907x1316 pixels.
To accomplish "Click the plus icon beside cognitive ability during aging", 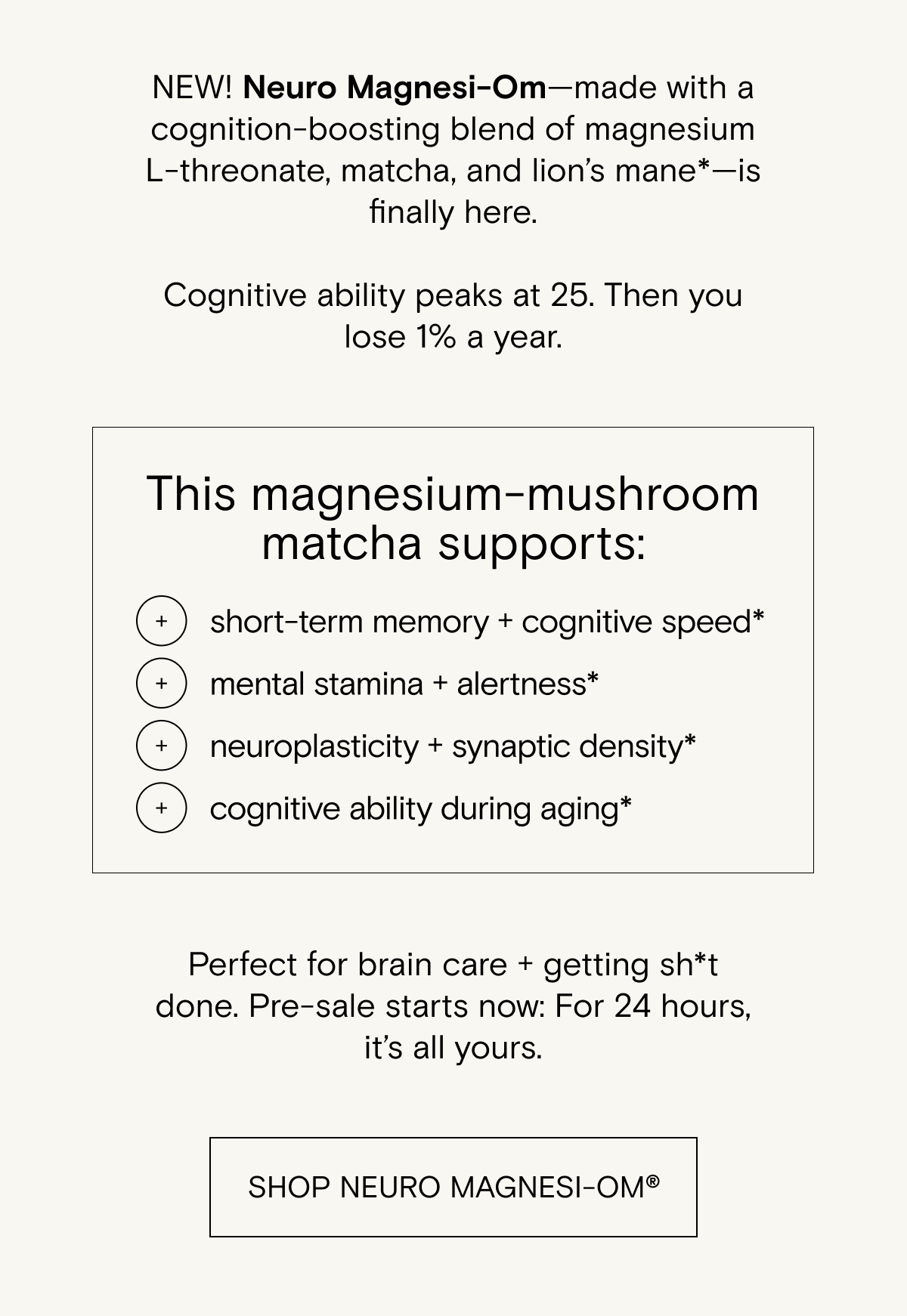I will [x=161, y=808].
